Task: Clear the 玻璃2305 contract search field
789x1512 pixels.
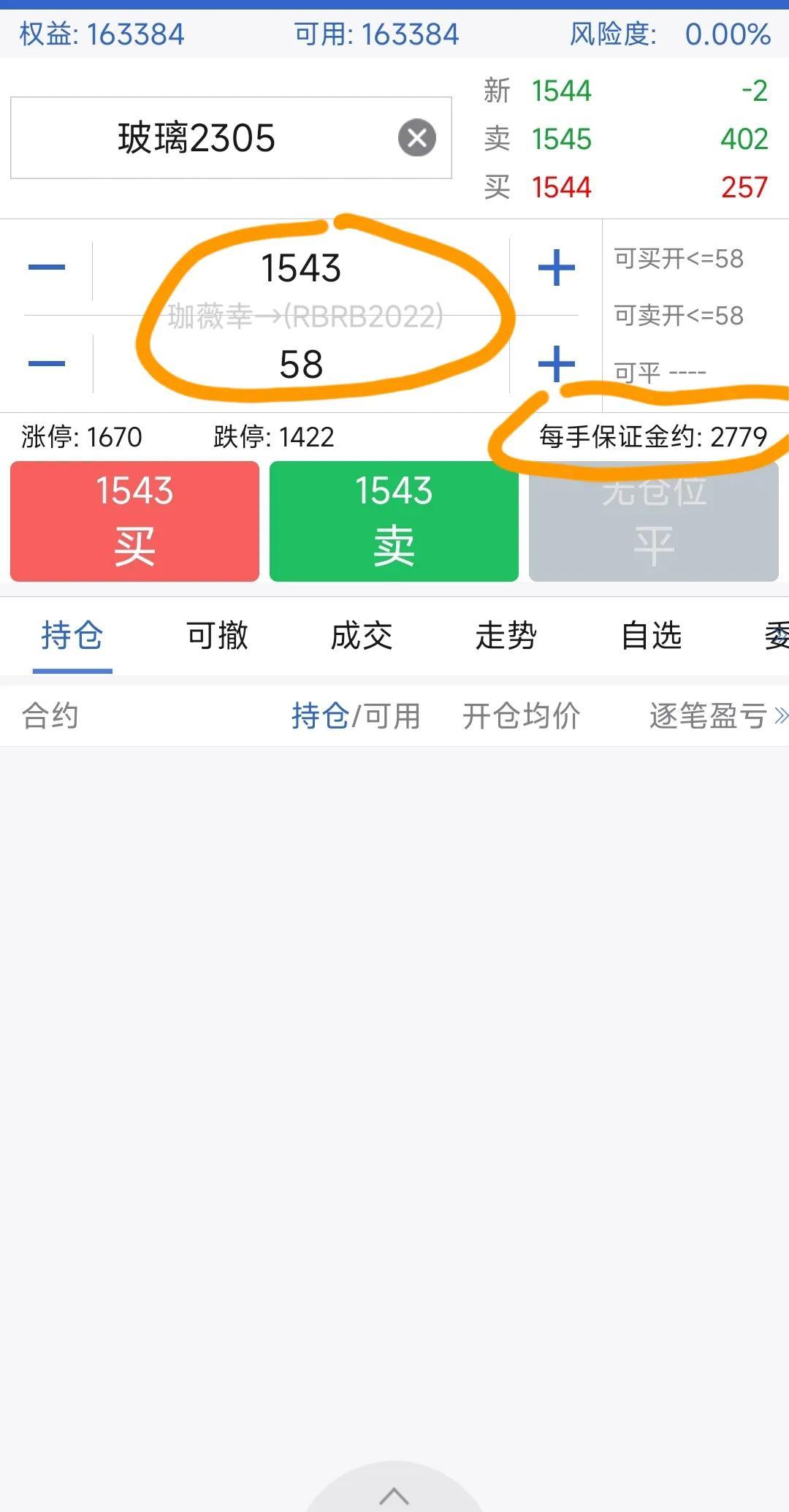Action: point(417,137)
